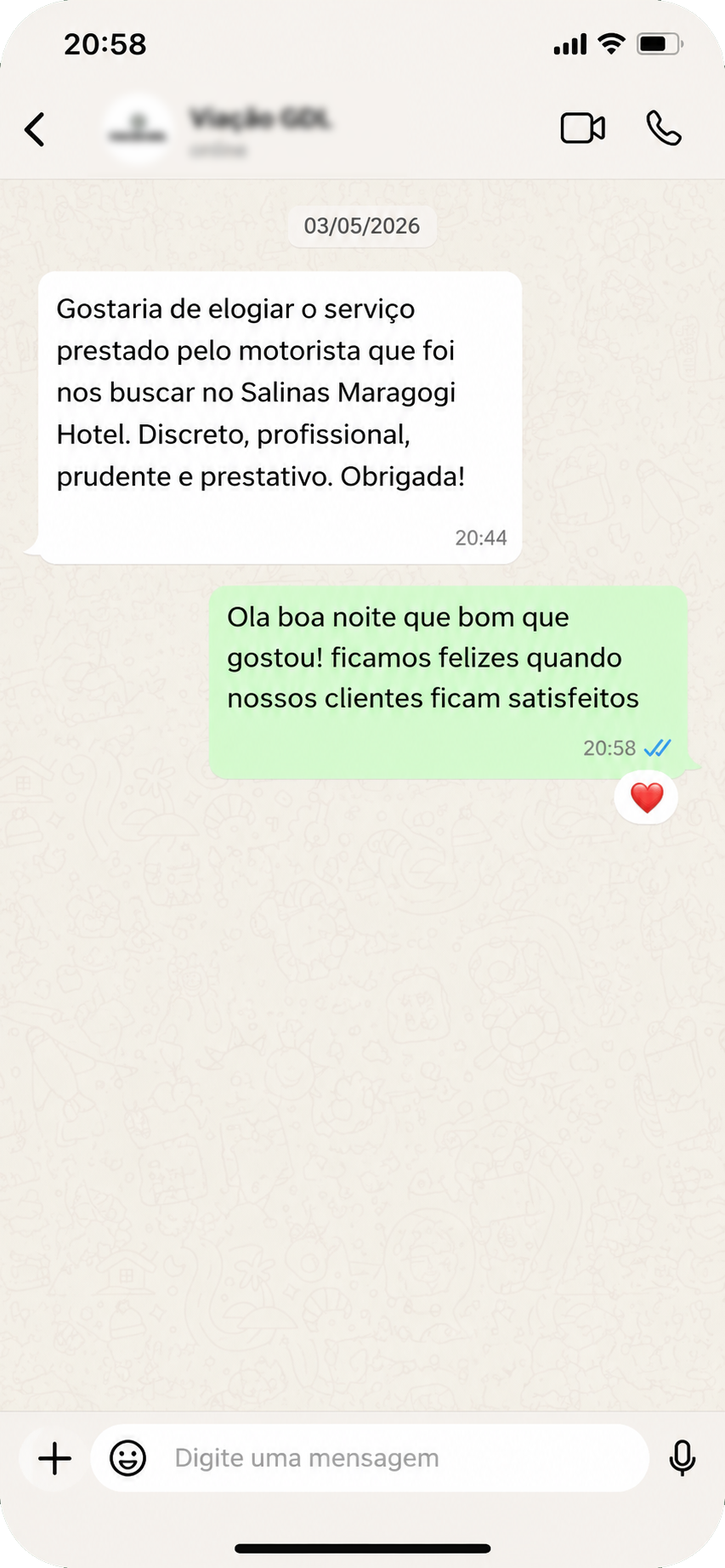
Task: Open the blurred contact's profile header
Action: tap(218, 129)
